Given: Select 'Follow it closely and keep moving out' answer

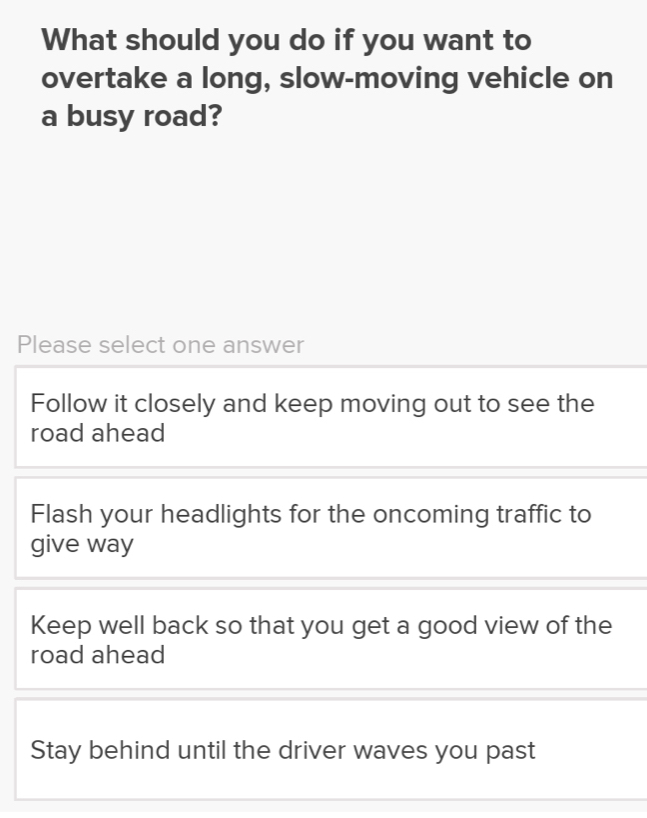Looking at the screenshot, I should [x=330, y=418].
